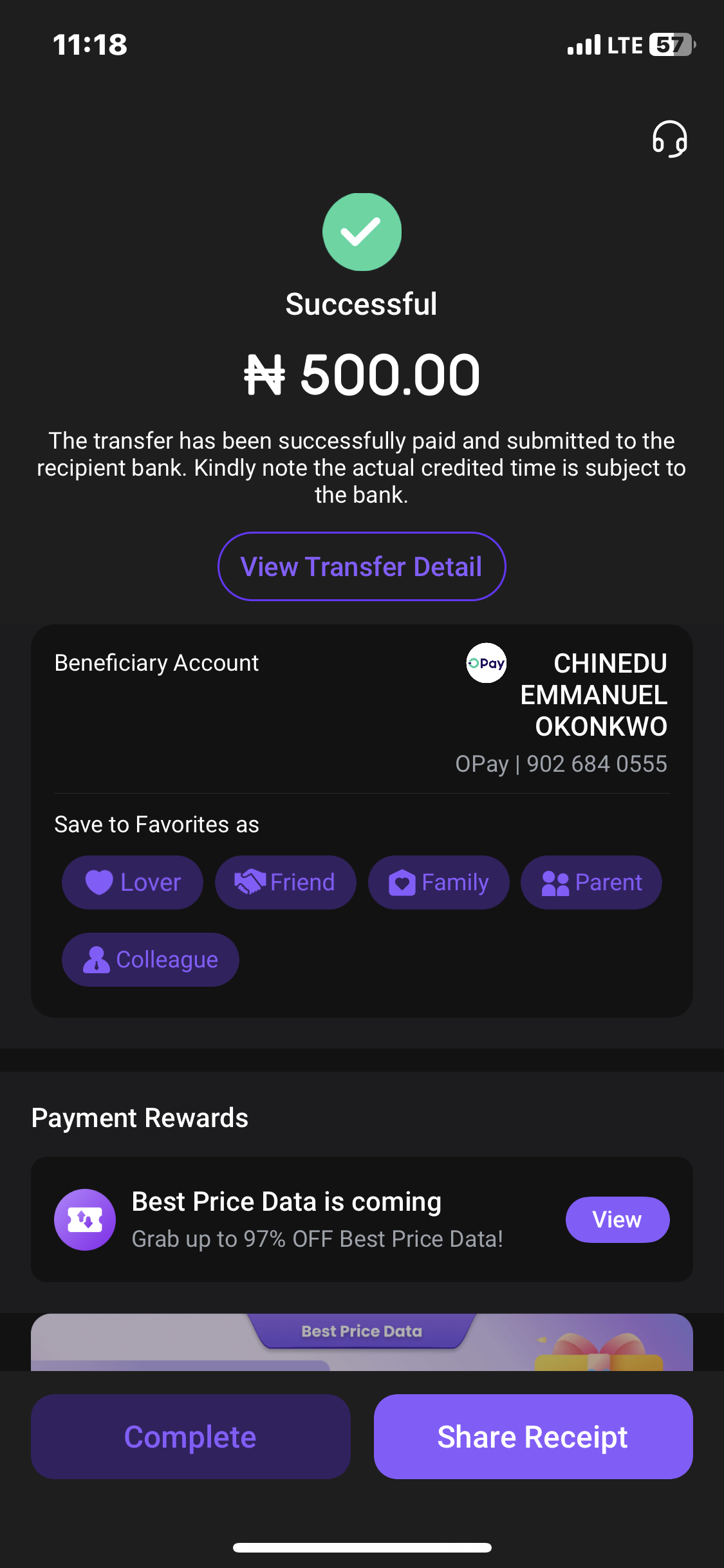Select the Parent favorites chip
Image resolution: width=724 pixels, height=1568 pixels.
591,882
